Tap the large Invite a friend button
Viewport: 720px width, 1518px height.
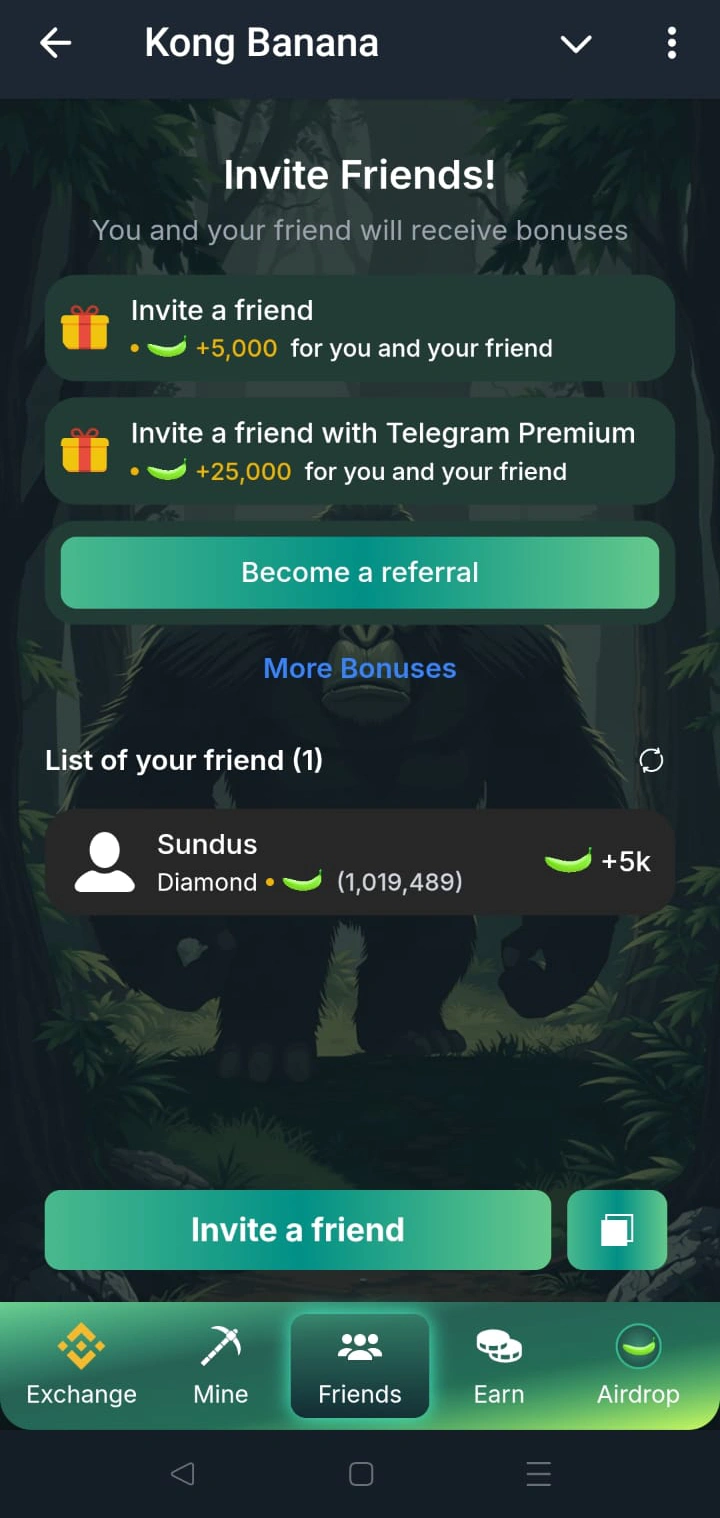click(x=298, y=1229)
